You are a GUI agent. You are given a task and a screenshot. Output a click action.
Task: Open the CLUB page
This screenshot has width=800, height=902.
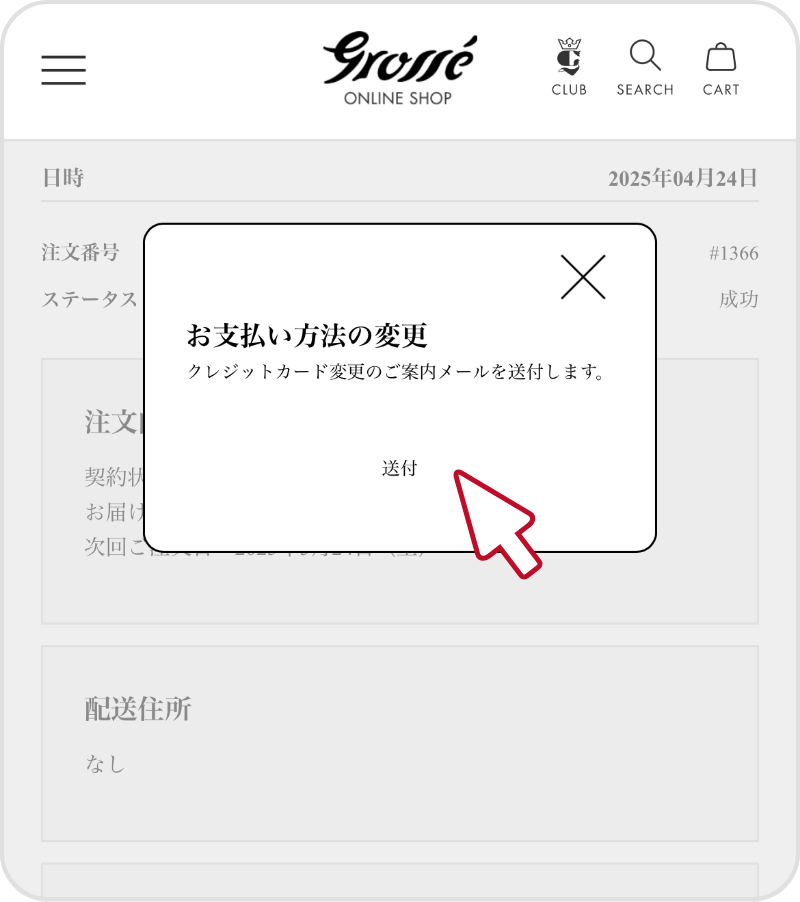[x=569, y=67]
